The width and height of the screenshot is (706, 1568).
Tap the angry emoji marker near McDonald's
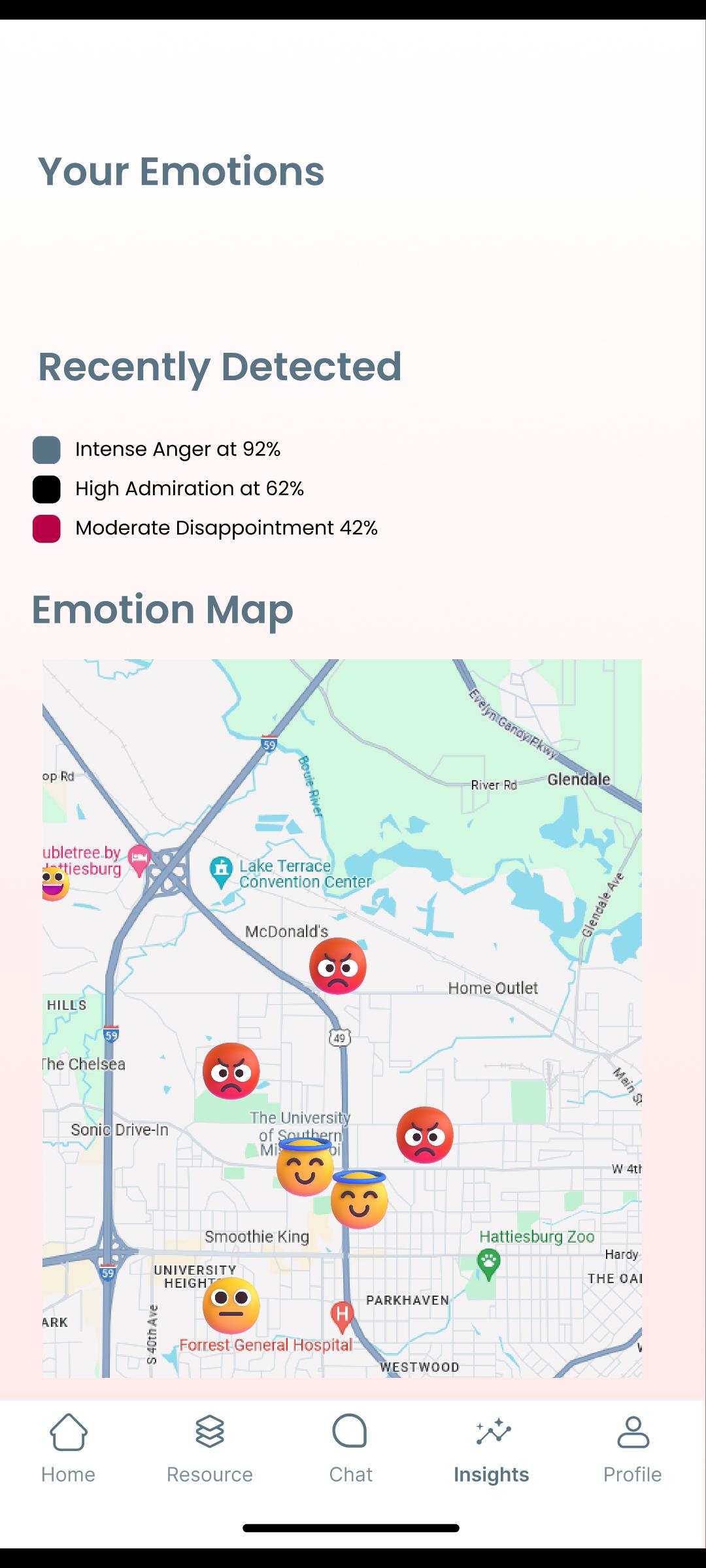(337, 966)
